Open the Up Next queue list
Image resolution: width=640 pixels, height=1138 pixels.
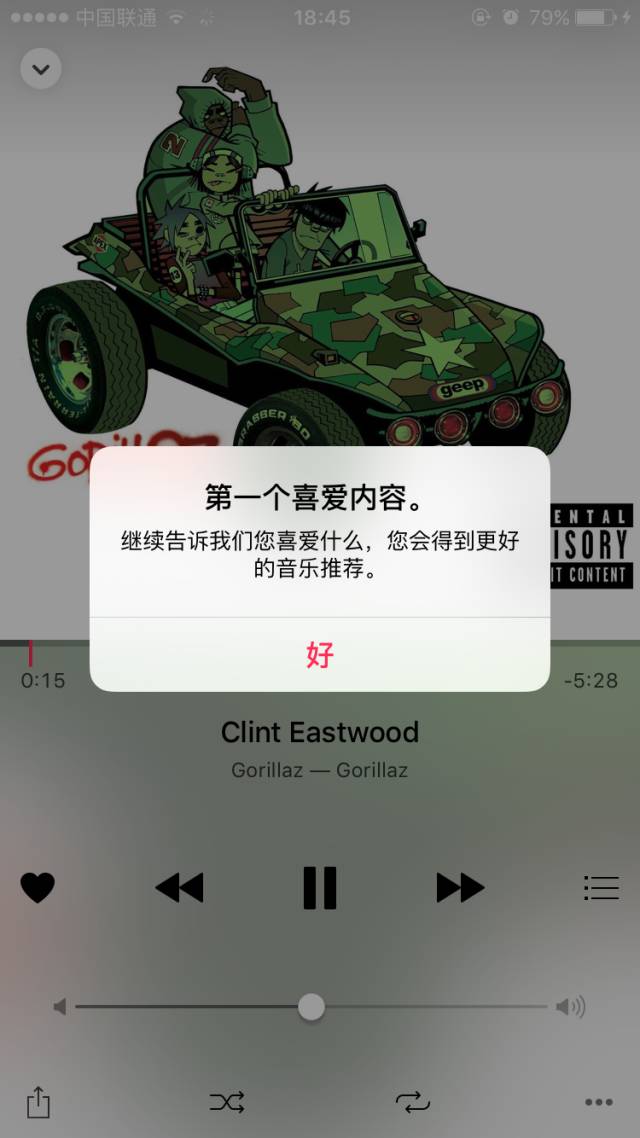click(x=602, y=887)
